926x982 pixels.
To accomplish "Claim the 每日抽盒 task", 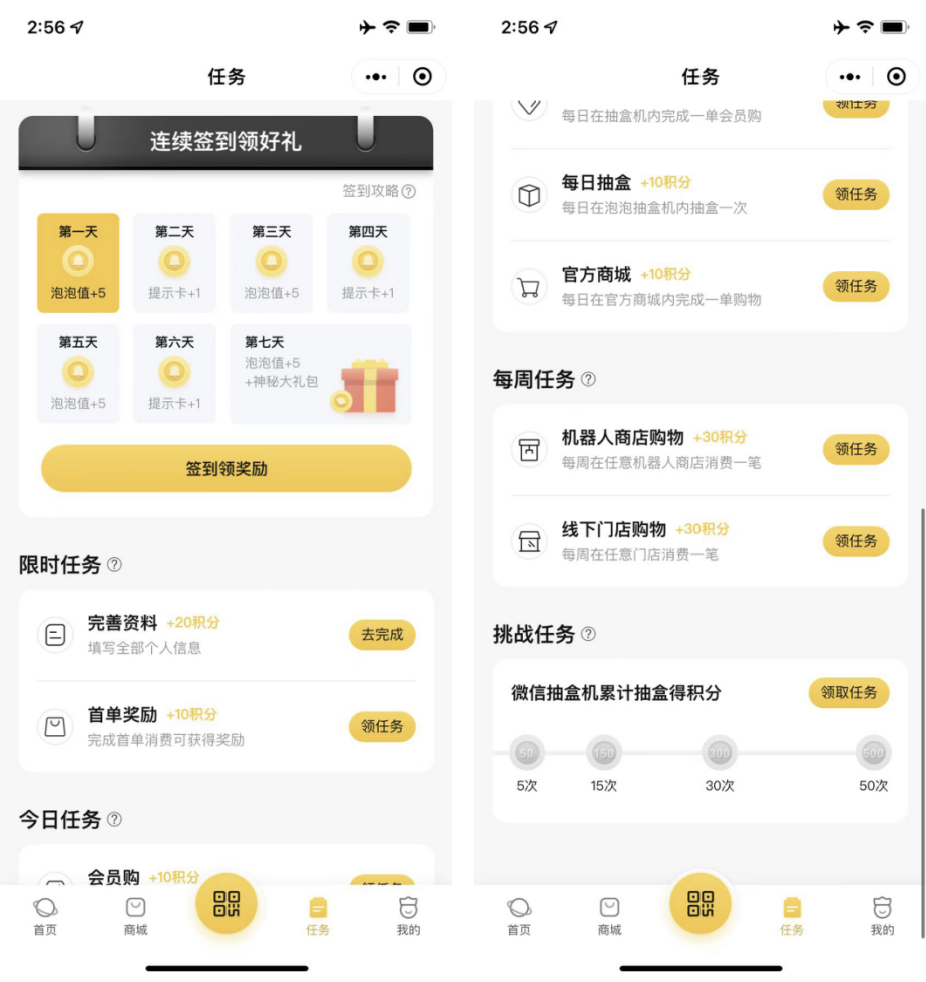I will pos(856,195).
